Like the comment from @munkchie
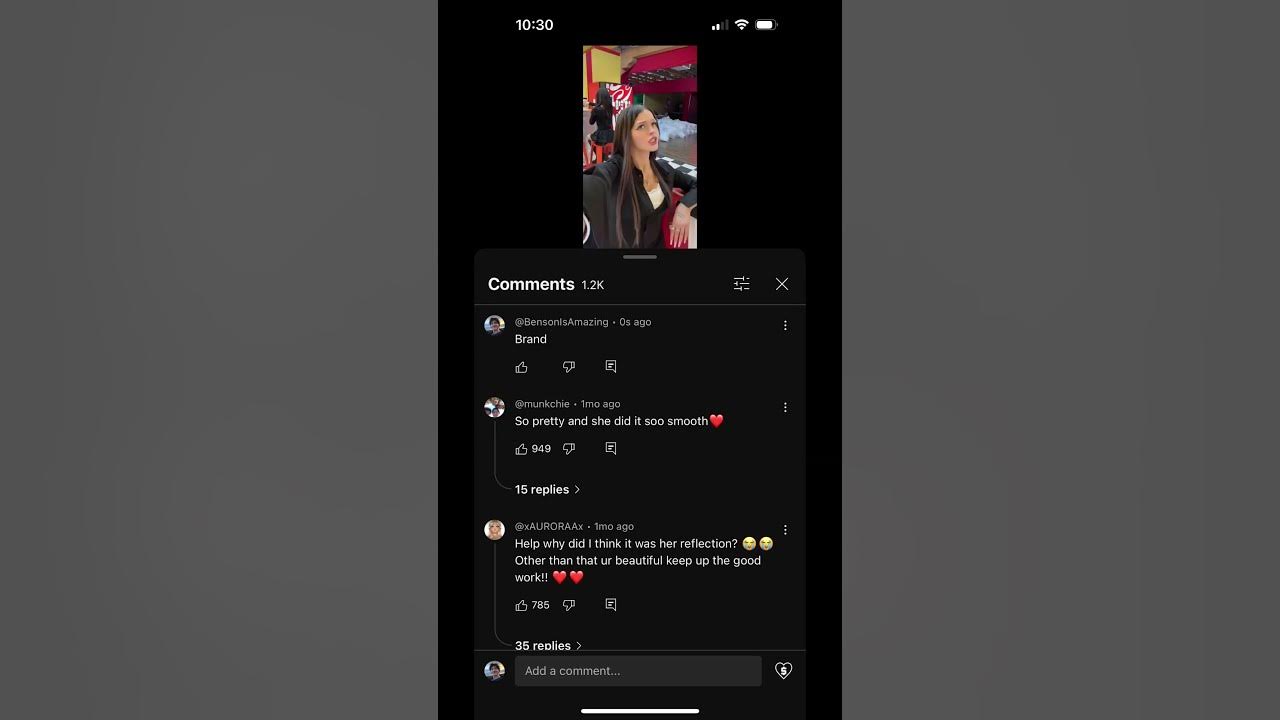1280x720 pixels. pyautogui.click(x=521, y=449)
